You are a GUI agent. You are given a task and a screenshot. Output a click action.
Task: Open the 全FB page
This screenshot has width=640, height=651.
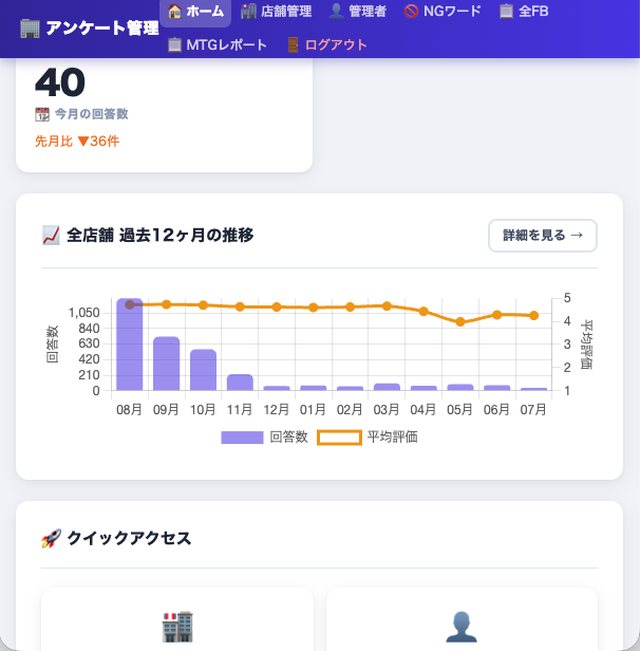coord(524,11)
